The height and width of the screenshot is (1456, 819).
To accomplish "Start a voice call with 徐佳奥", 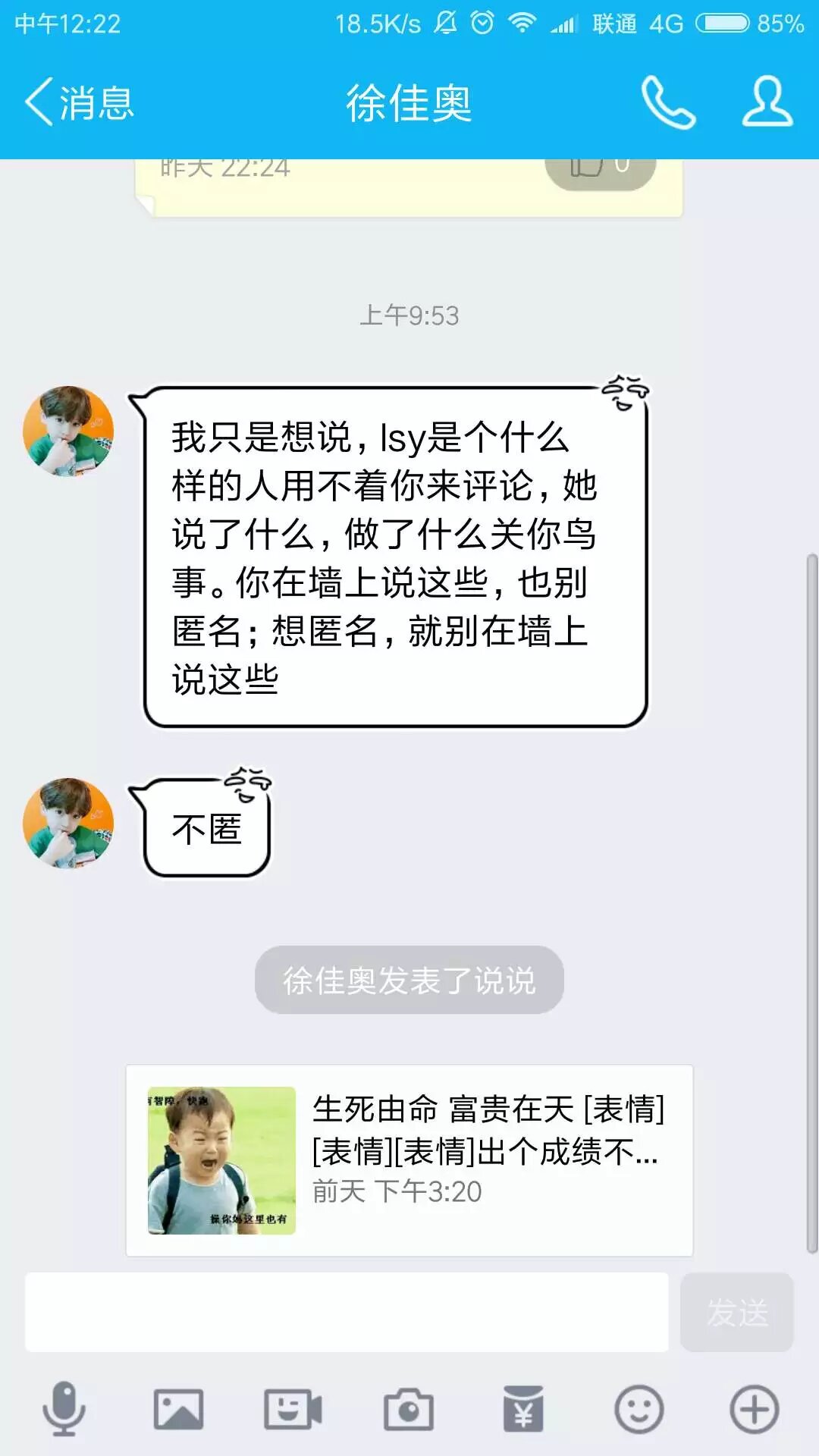I will point(667,102).
